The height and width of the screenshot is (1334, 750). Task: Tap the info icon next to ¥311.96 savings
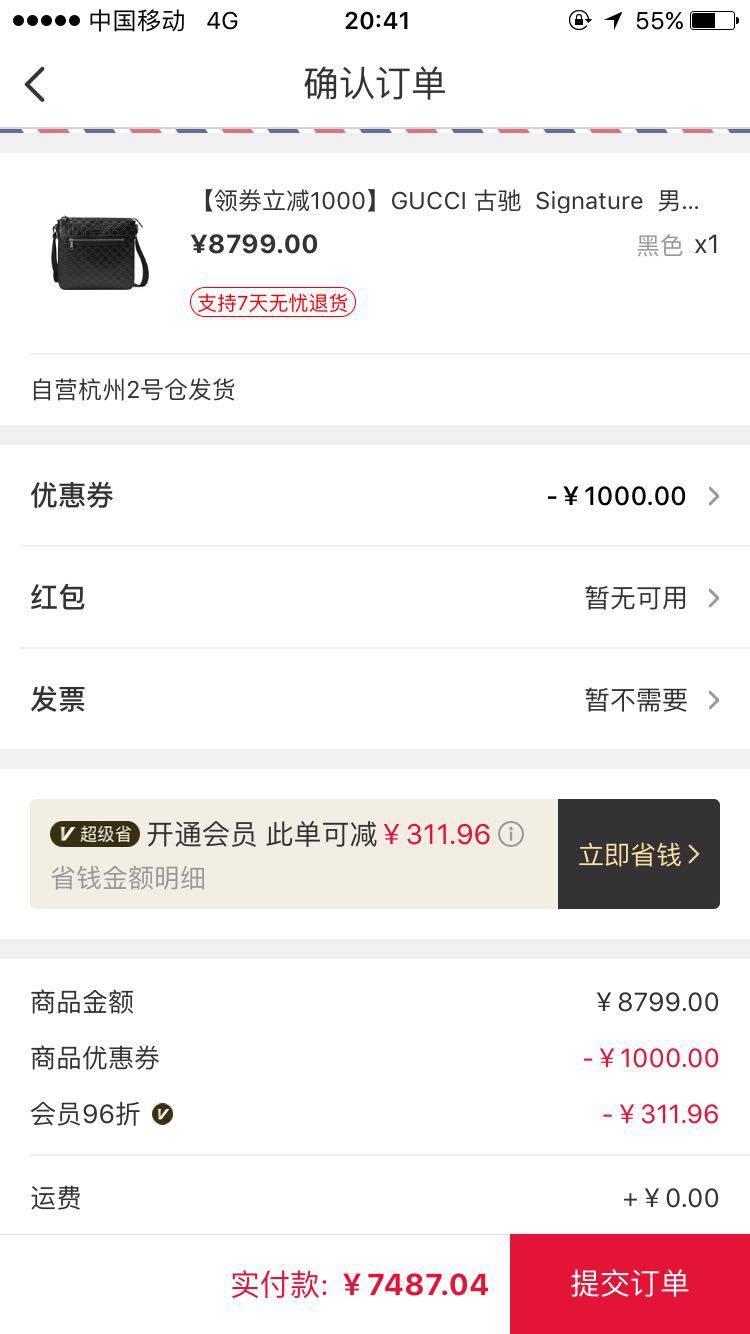point(510,834)
